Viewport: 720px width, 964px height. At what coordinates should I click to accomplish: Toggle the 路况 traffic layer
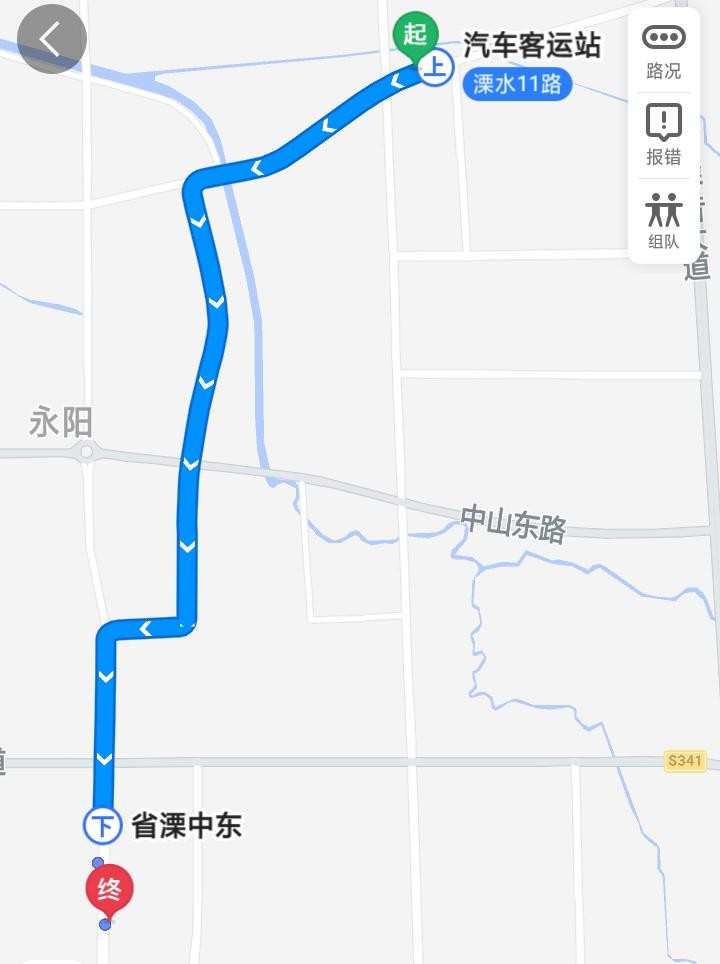[x=663, y=51]
